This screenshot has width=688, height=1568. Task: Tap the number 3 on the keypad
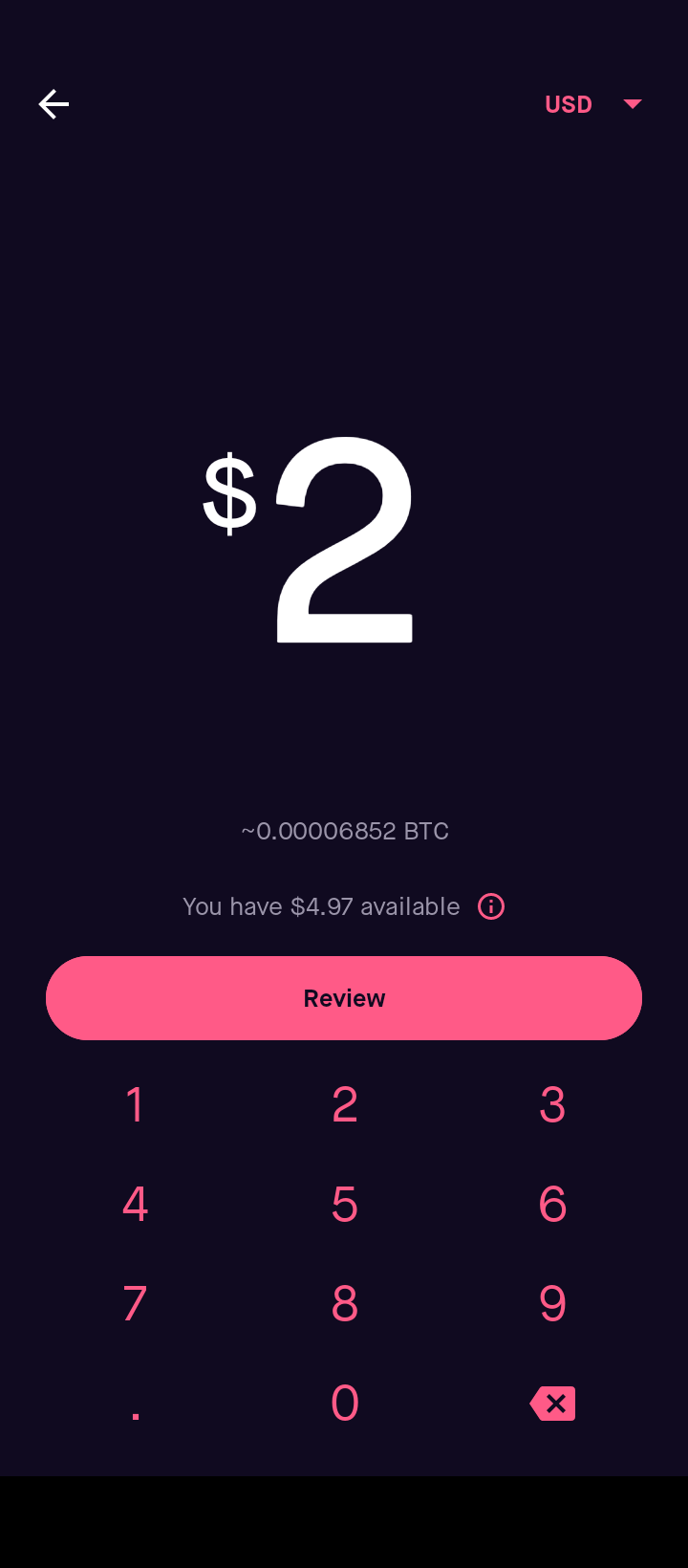tap(552, 1104)
